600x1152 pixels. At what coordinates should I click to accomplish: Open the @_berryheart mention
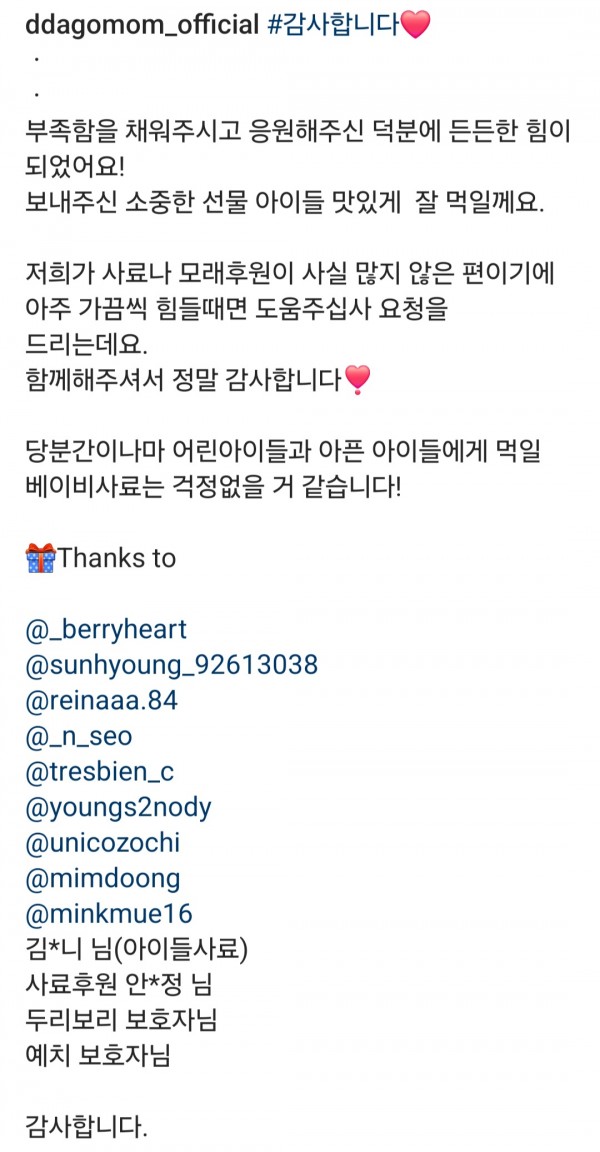point(105,630)
